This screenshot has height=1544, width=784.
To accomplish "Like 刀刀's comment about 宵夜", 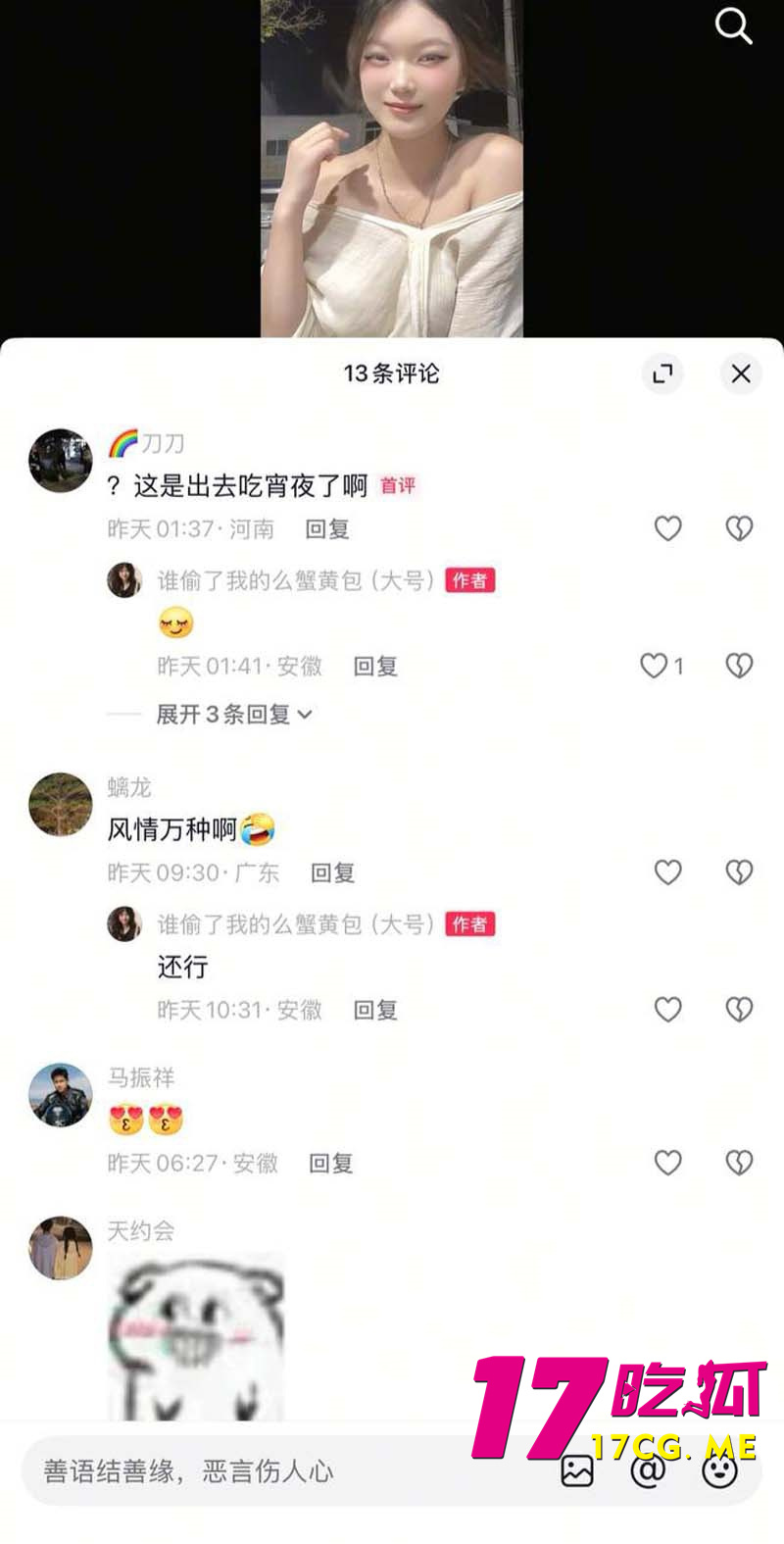I will (x=667, y=529).
